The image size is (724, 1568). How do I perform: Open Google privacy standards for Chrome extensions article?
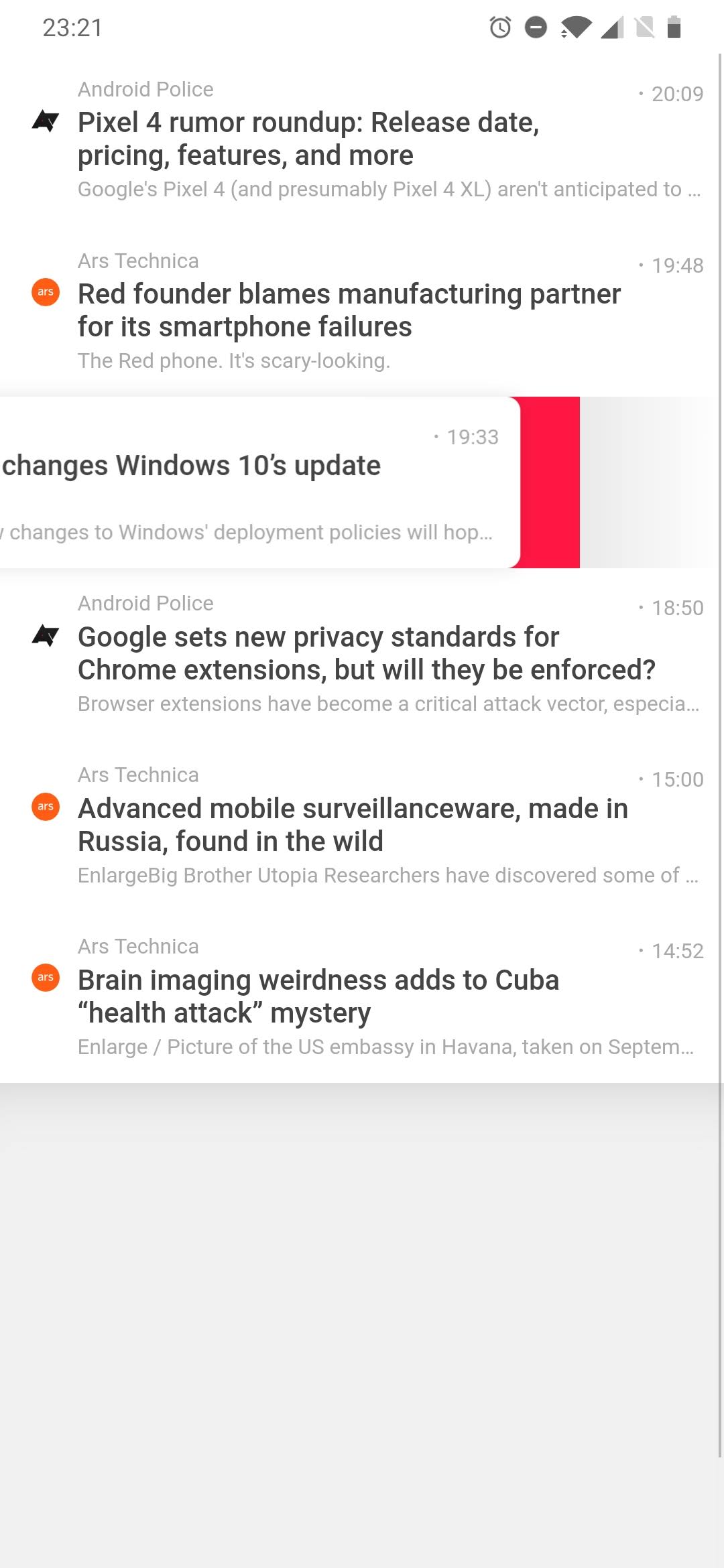pyautogui.click(x=366, y=653)
